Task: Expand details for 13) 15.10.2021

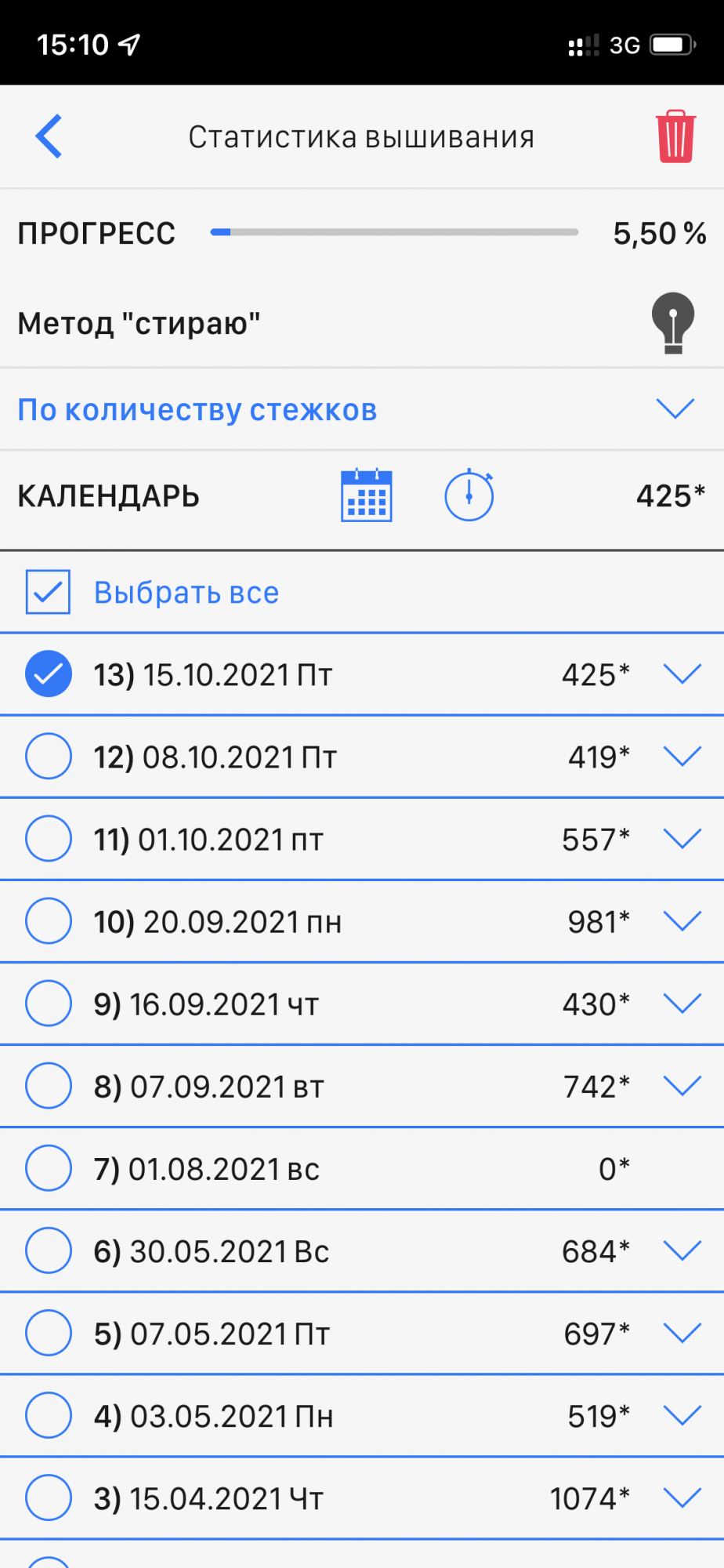Action: click(682, 674)
